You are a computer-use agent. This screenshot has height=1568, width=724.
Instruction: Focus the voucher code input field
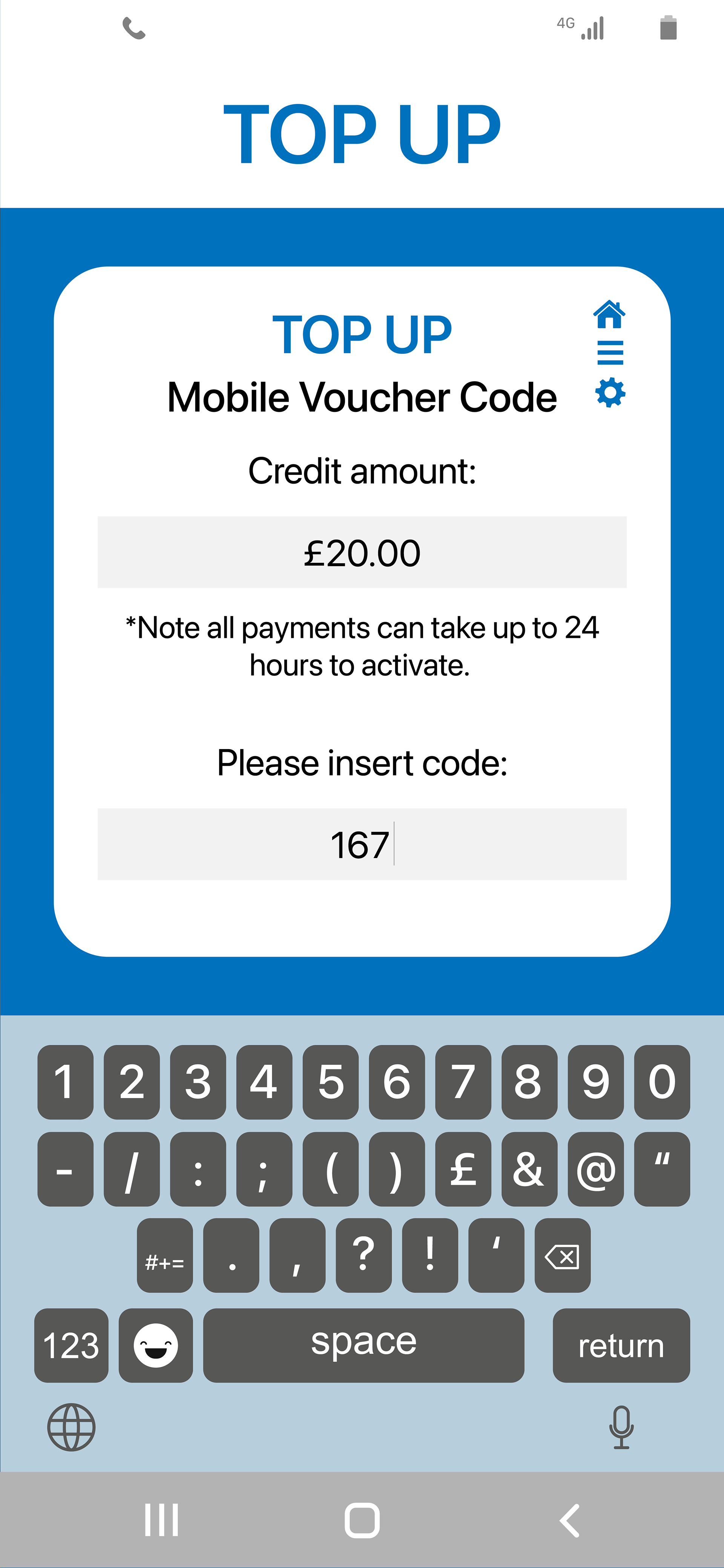click(362, 844)
